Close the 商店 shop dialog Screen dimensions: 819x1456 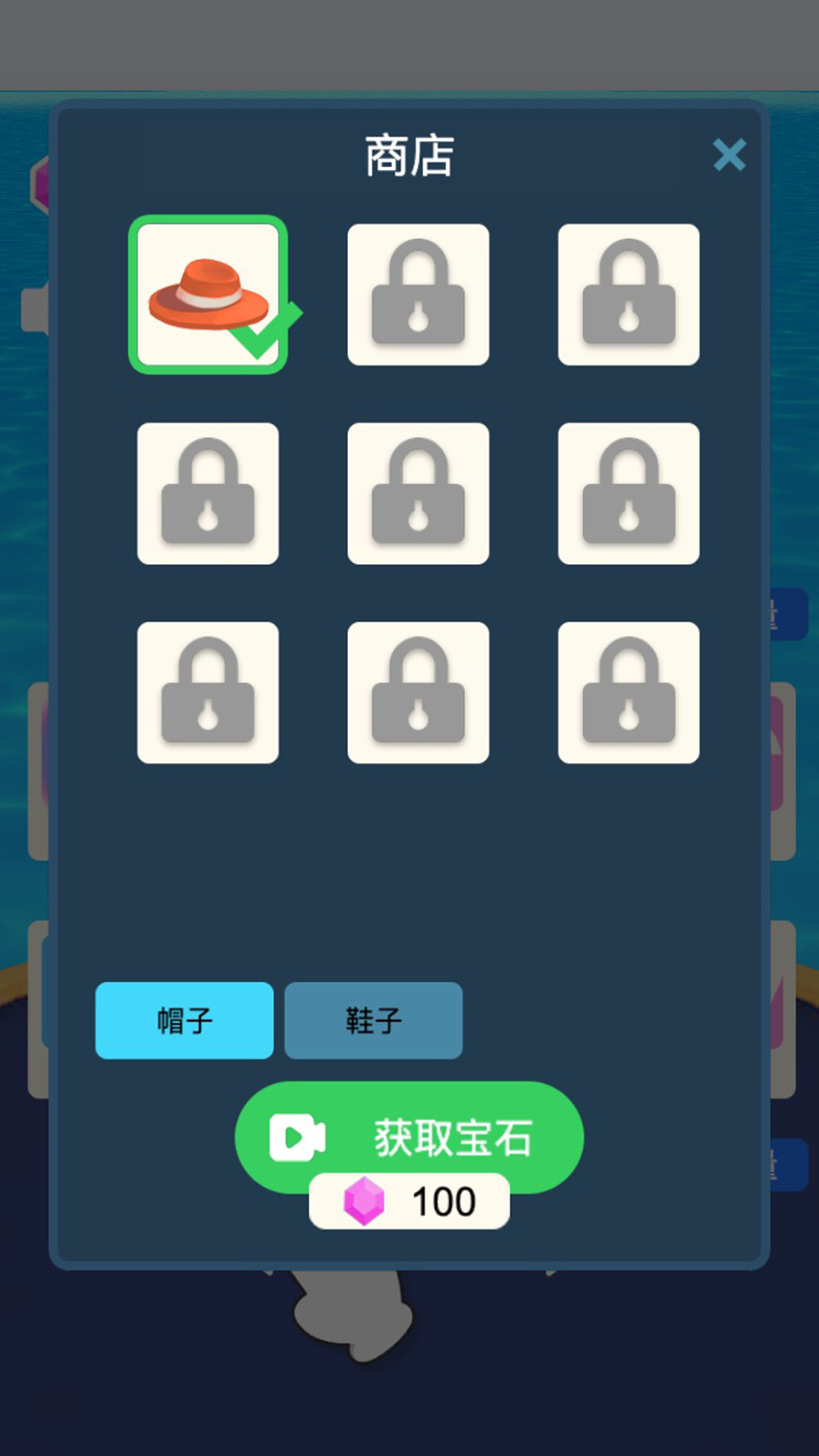(x=730, y=155)
